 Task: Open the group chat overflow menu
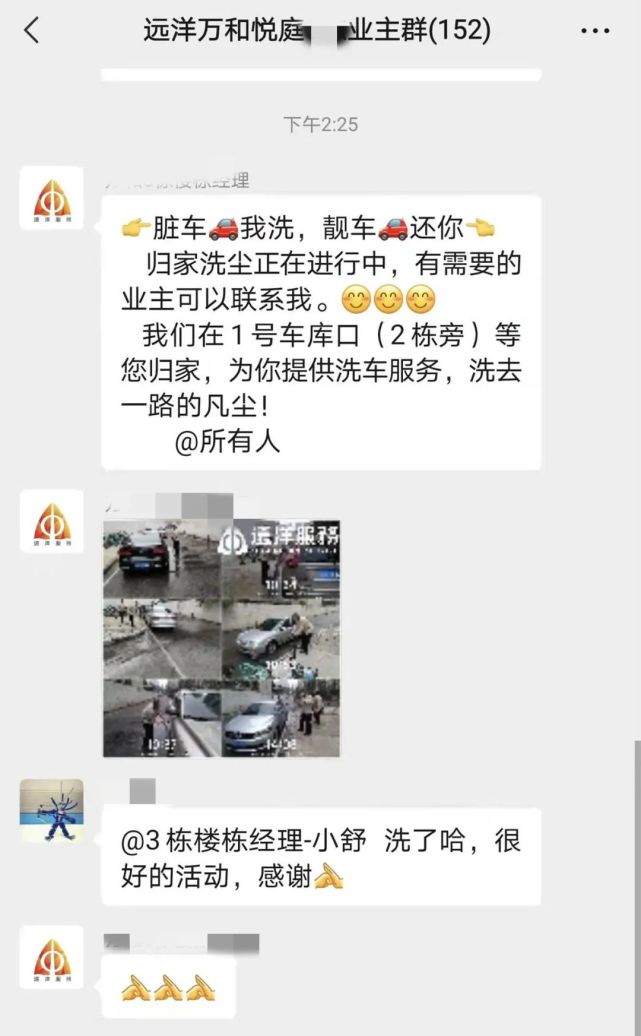coord(594,31)
